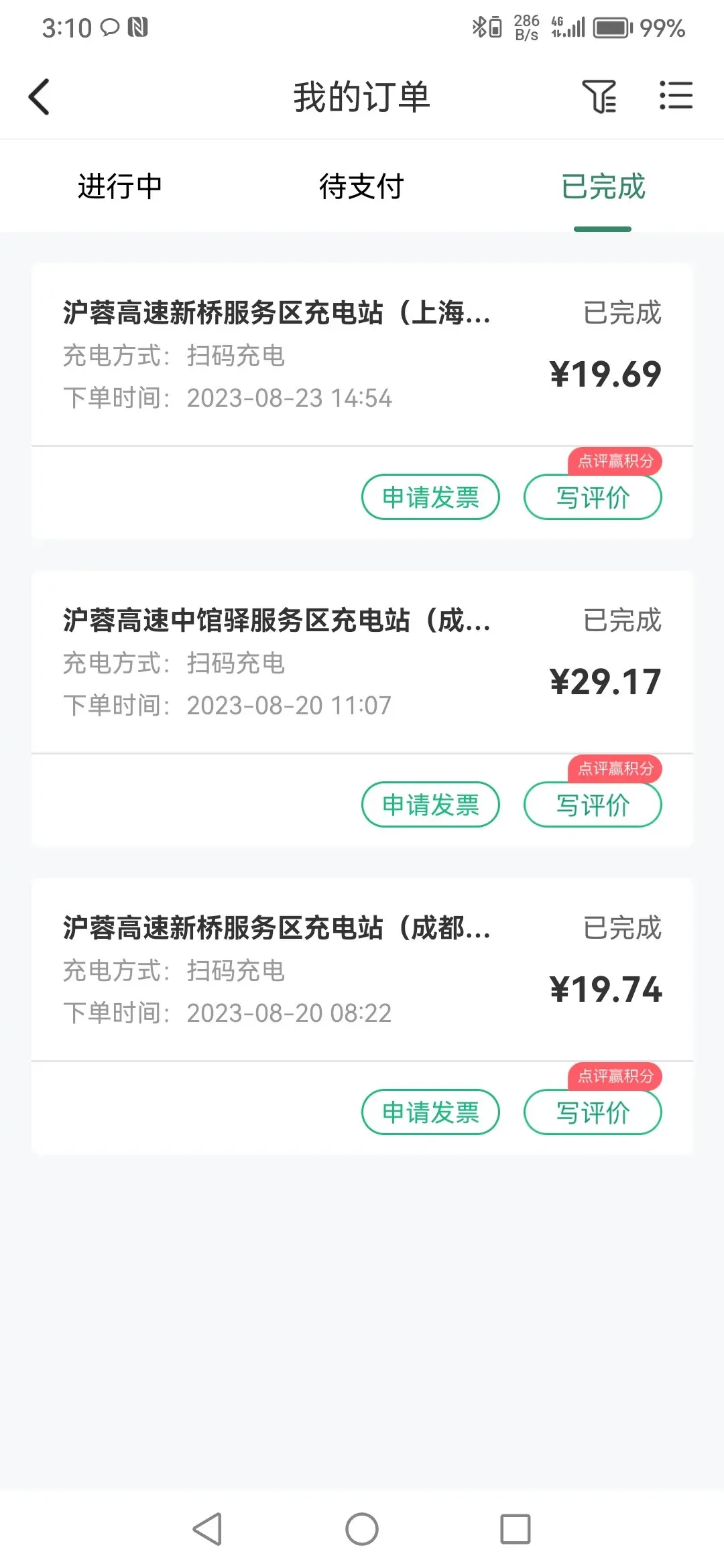724x1568 pixels.
Task: Open recent apps from navigation bar
Action: coord(516,1529)
